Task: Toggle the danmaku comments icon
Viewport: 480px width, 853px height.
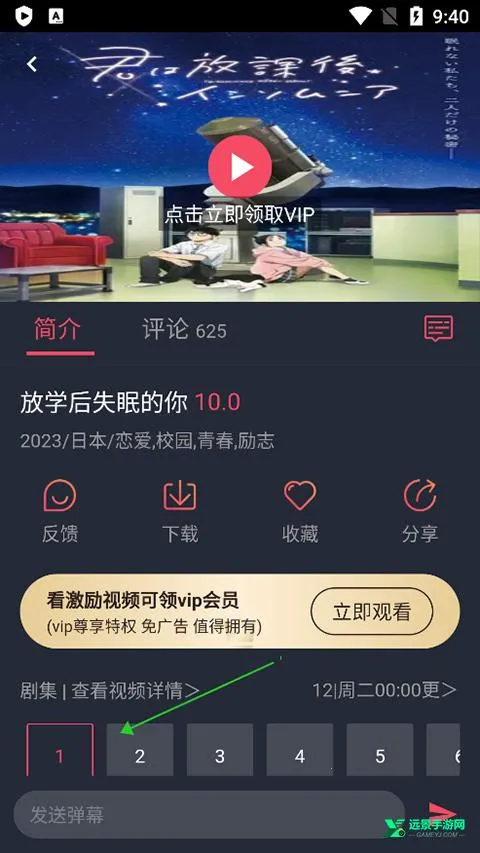Action: (x=438, y=329)
